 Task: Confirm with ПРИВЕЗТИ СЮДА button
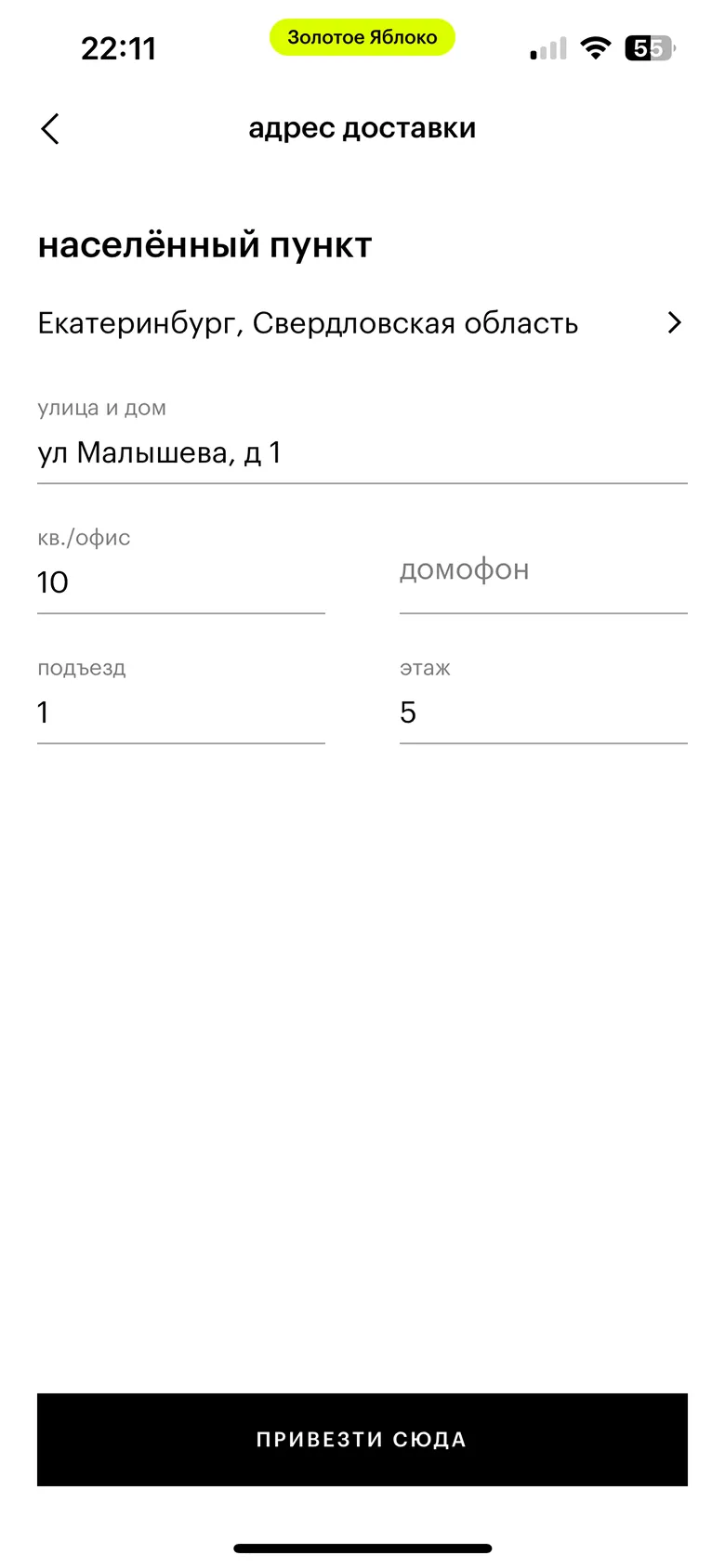pos(362,1439)
